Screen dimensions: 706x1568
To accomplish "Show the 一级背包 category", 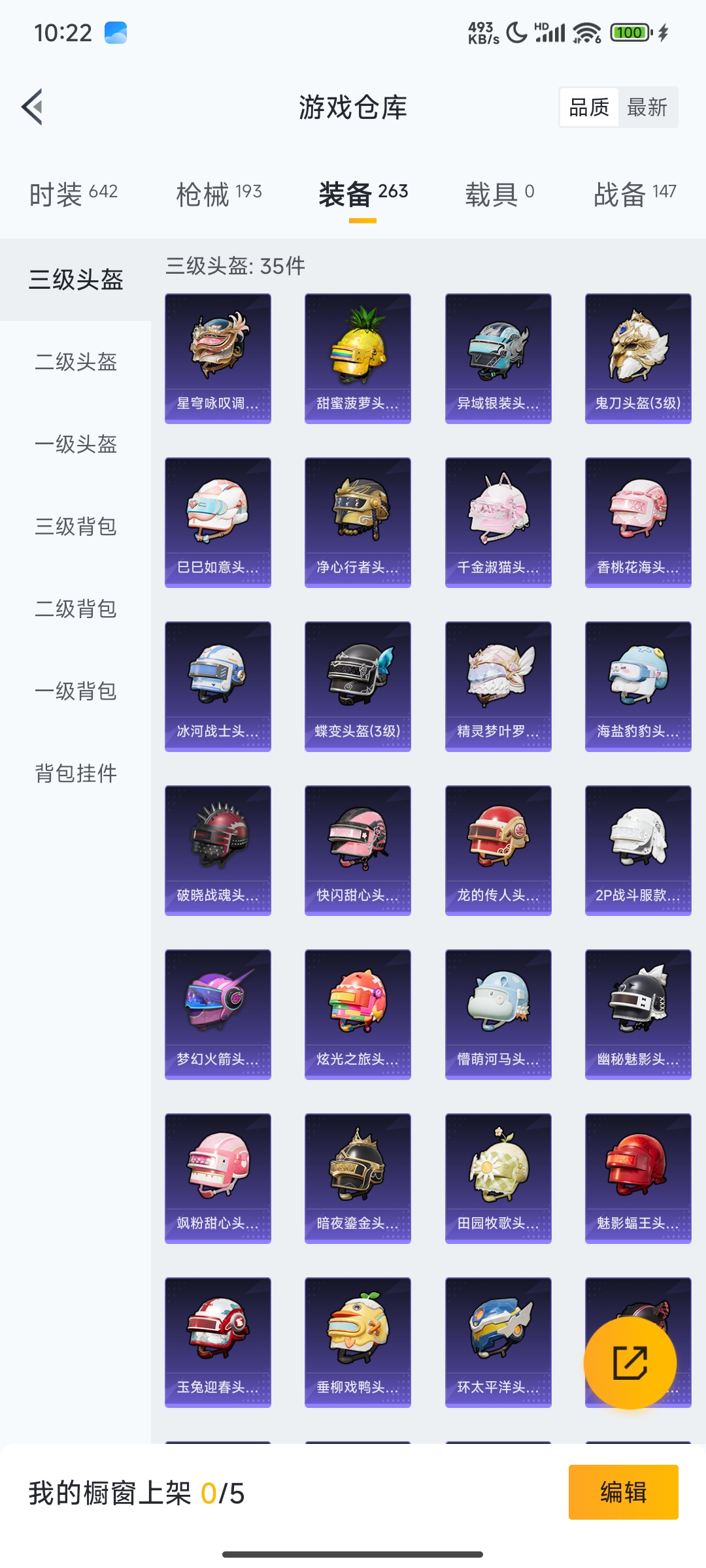I will click(x=76, y=691).
